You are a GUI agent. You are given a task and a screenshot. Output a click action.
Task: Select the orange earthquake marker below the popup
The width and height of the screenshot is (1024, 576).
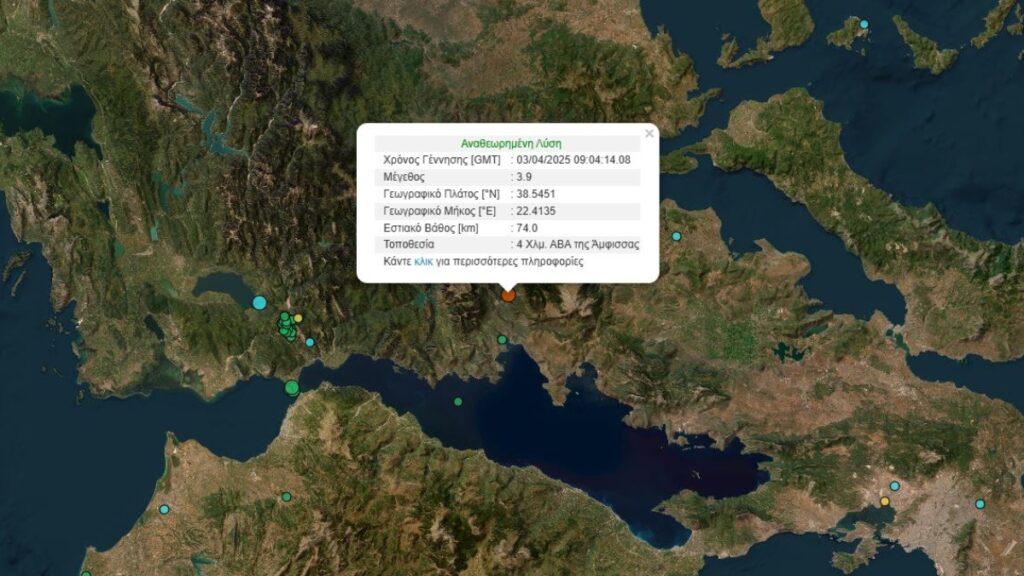(x=508, y=295)
